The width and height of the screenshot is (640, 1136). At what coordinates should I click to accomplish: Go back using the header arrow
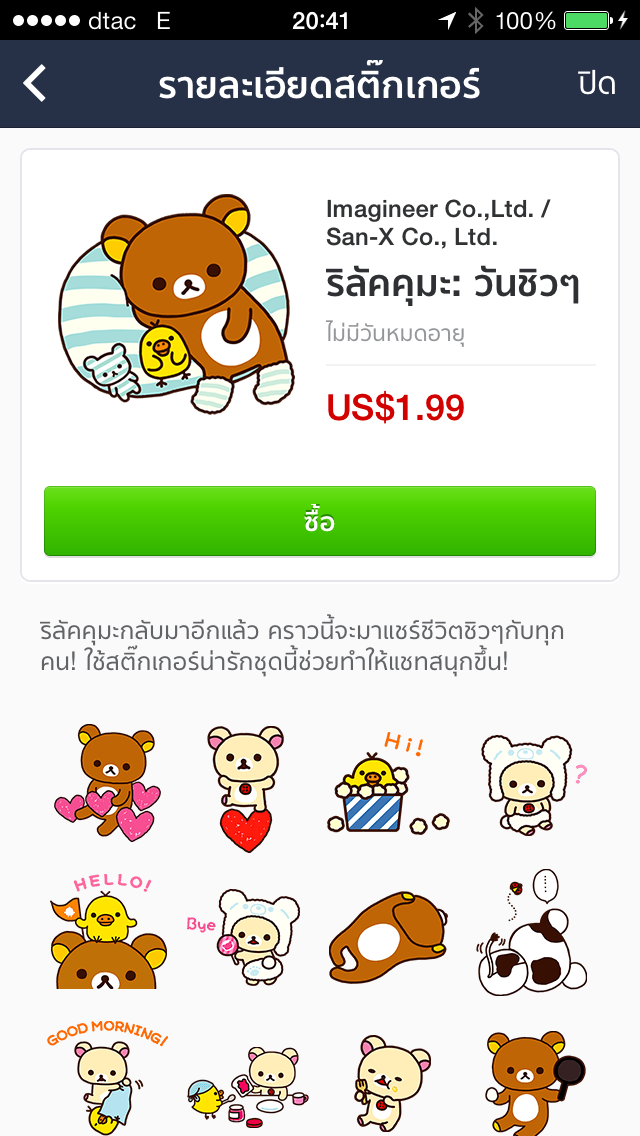pyautogui.click(x=35, y=84)
